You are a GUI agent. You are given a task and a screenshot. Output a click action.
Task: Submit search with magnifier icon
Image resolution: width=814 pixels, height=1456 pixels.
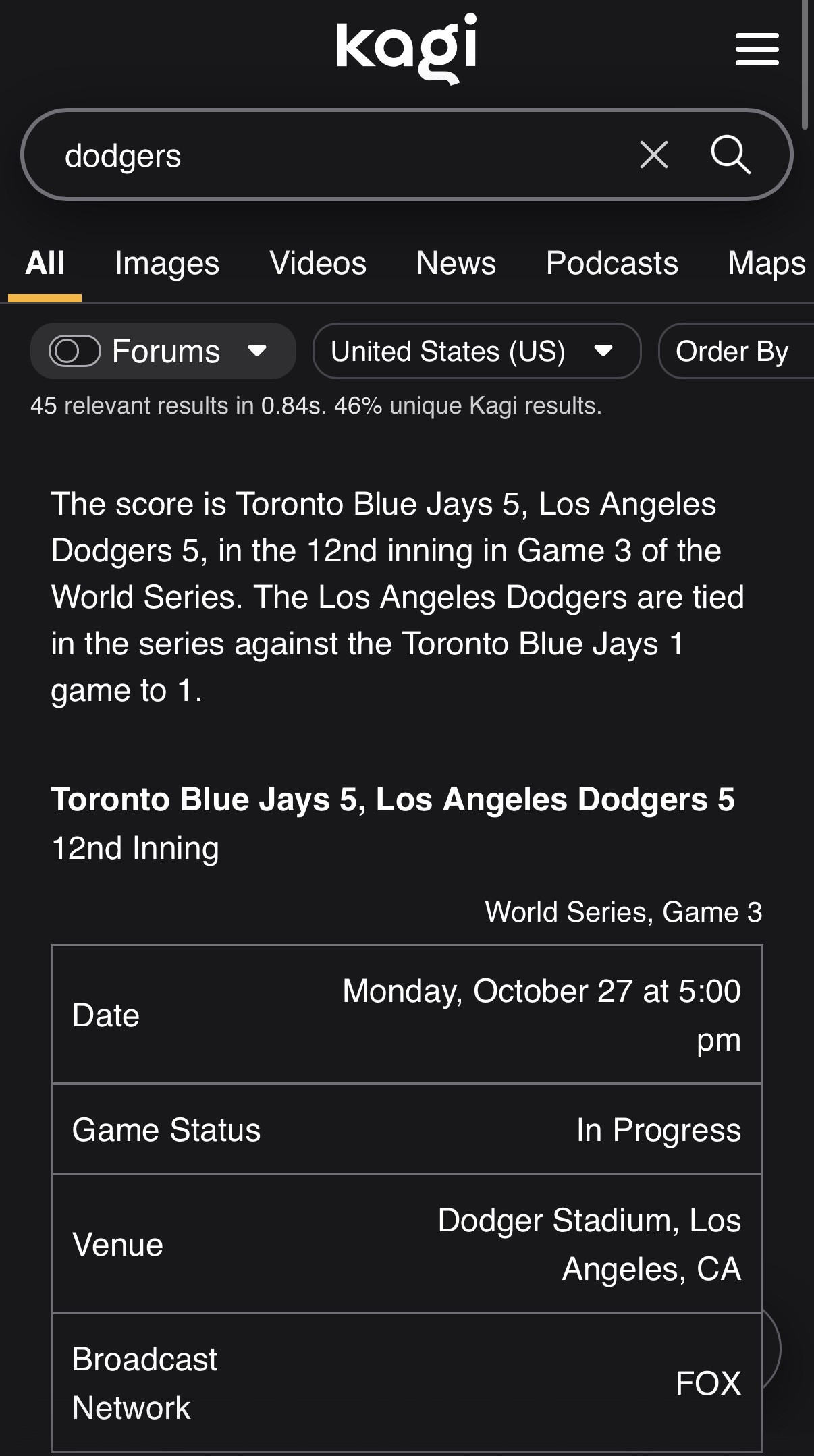(x=730, y=155)
